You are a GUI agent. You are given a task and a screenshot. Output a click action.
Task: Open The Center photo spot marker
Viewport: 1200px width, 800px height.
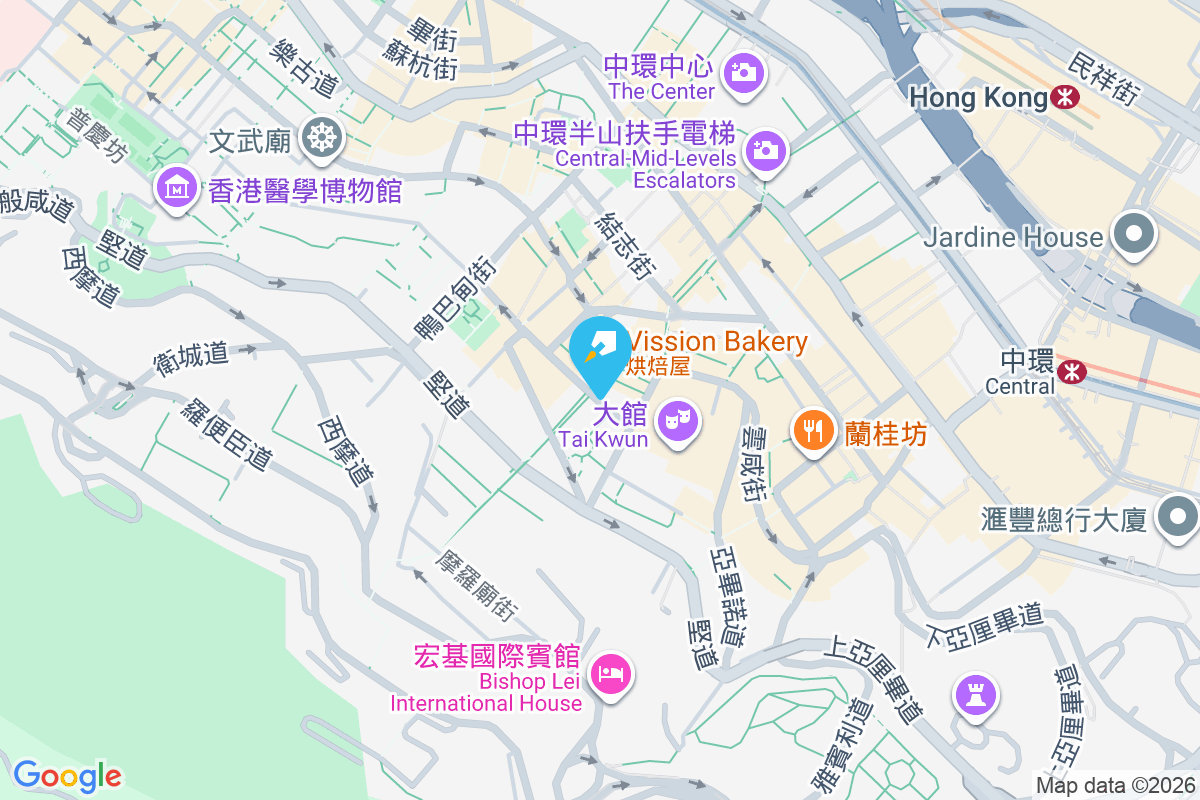(x=742, y=72)
